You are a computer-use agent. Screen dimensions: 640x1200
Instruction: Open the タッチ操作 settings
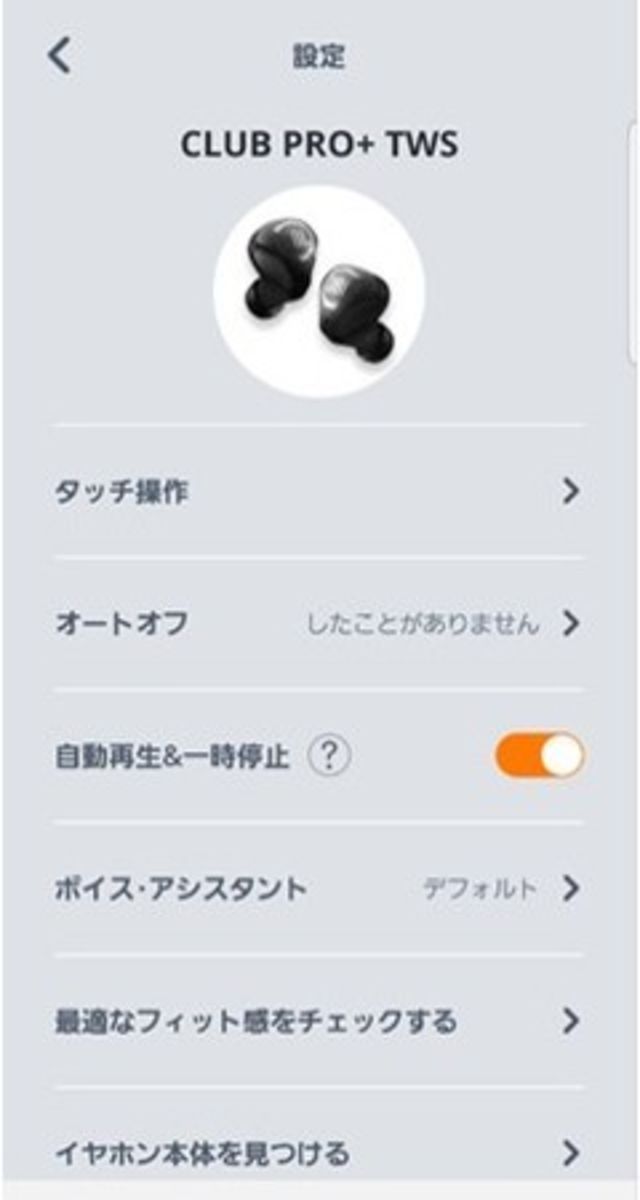pos(318,492)
